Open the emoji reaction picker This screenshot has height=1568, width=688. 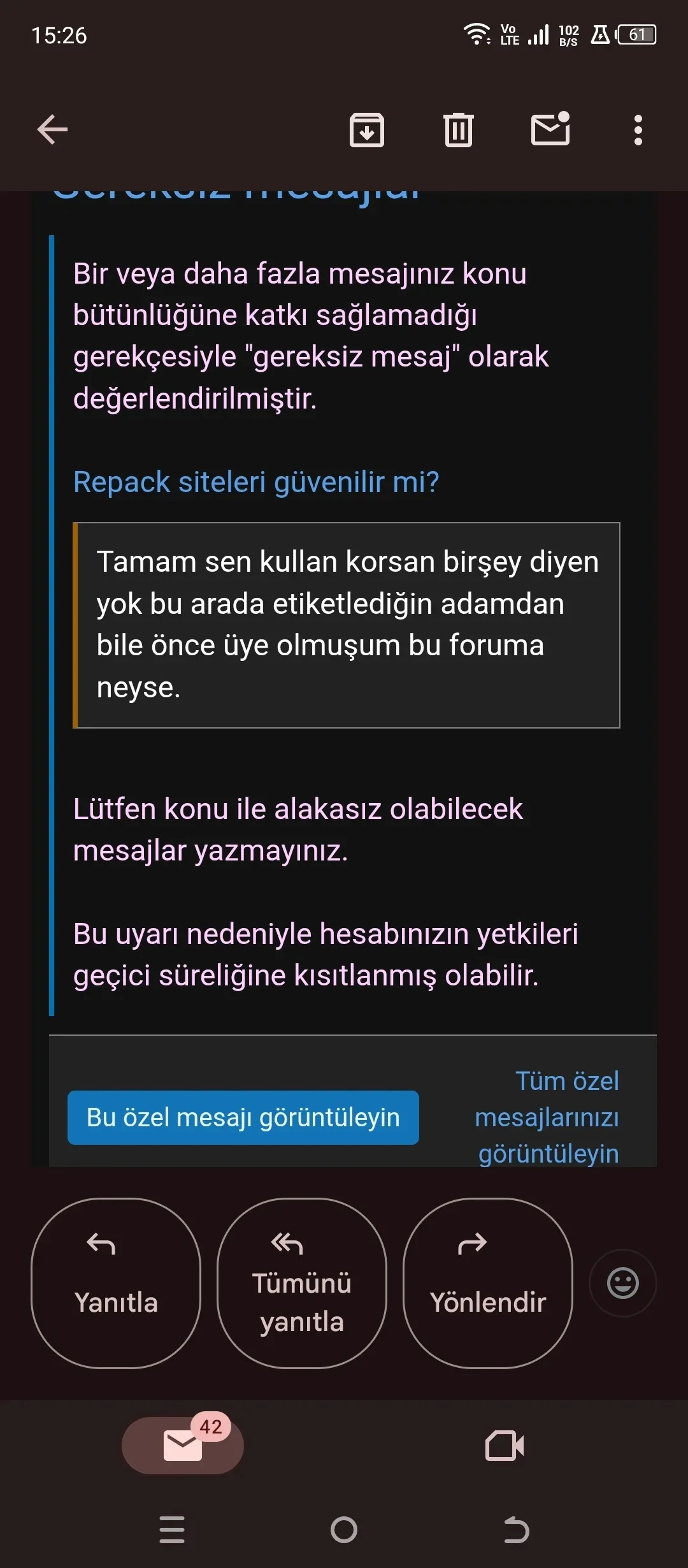coord(623,1281)
